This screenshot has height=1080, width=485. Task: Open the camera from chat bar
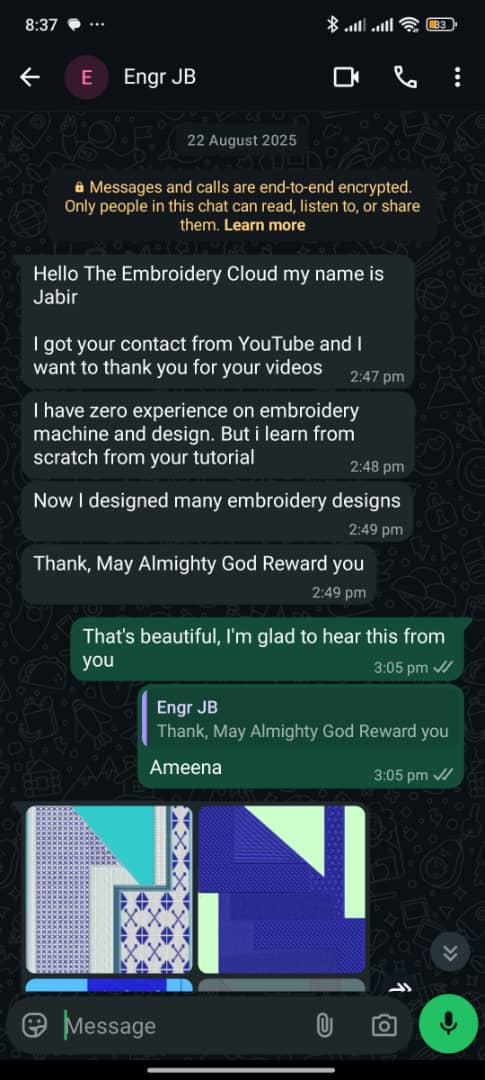click(384, 1026)
